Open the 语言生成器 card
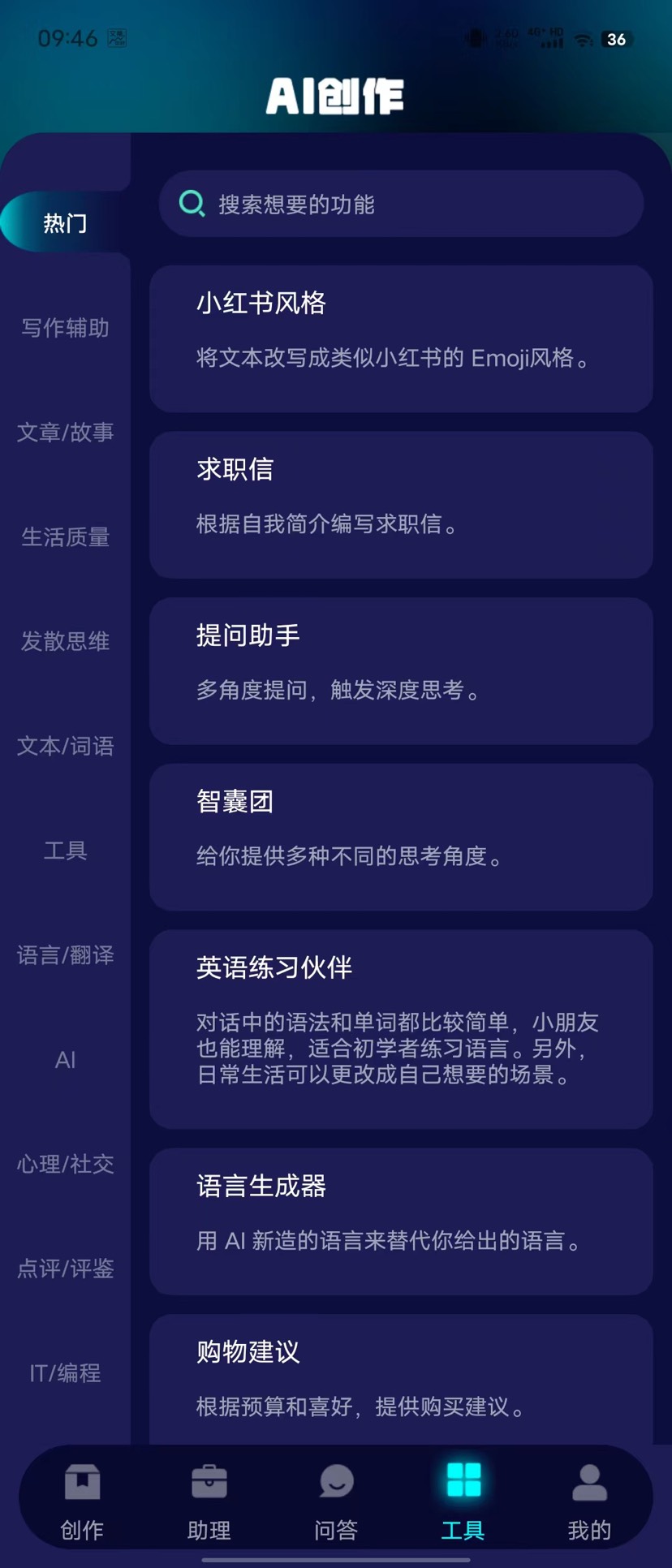Image resolution: width=672 pixels, height=1568 pixels. [401, 1221]
